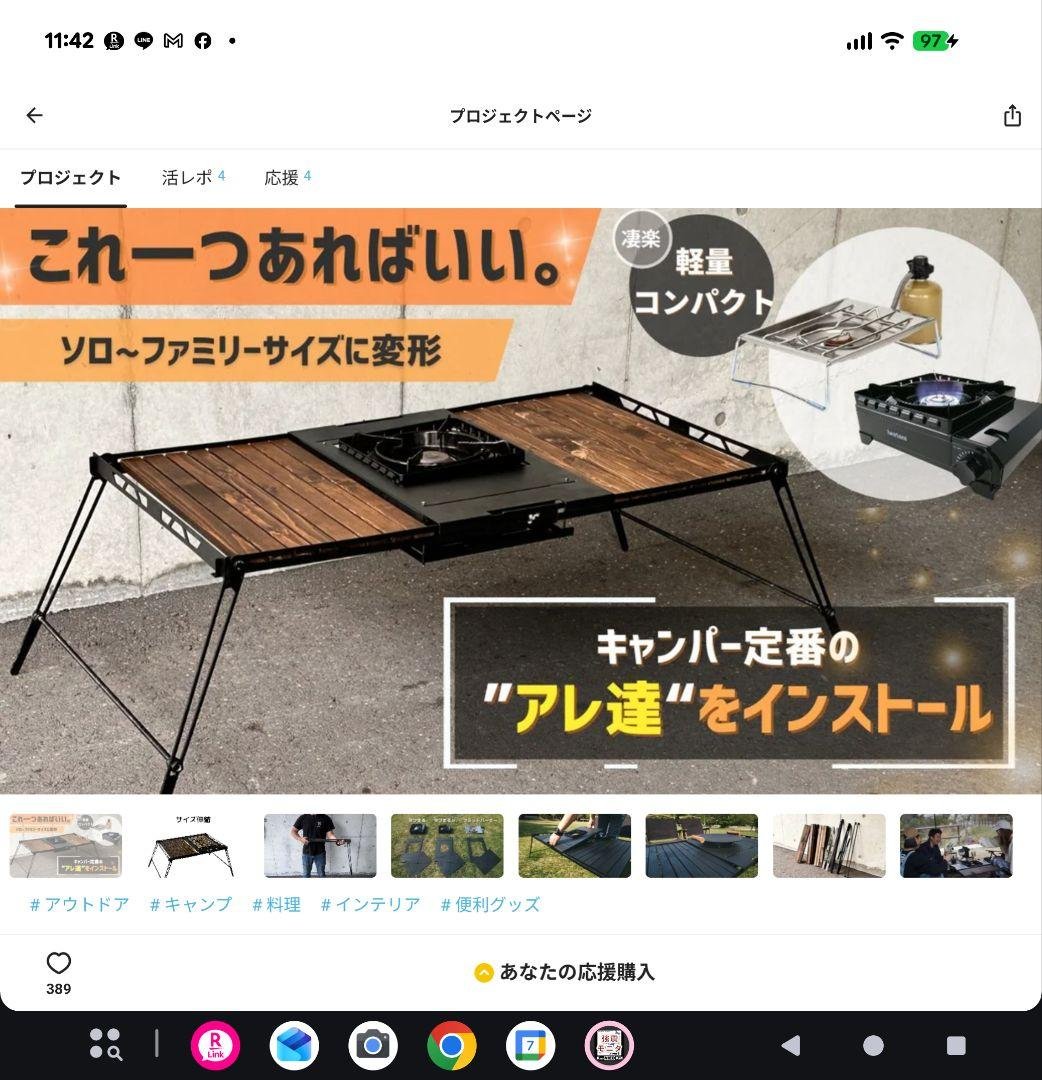Go back using the top-left arrow
1042x1080 pixels.
(x=35, y=116)
